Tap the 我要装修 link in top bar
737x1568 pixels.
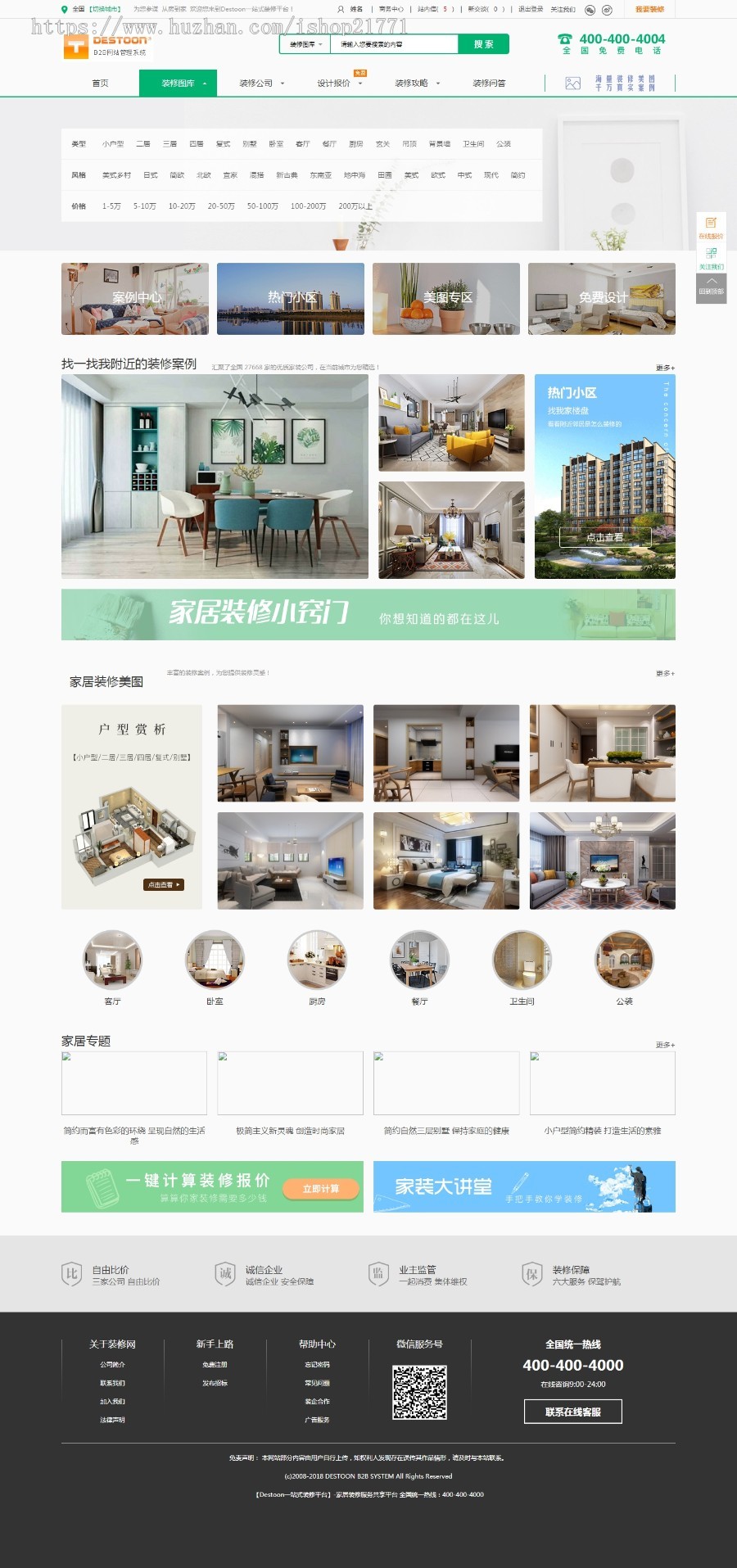(649, 10)
